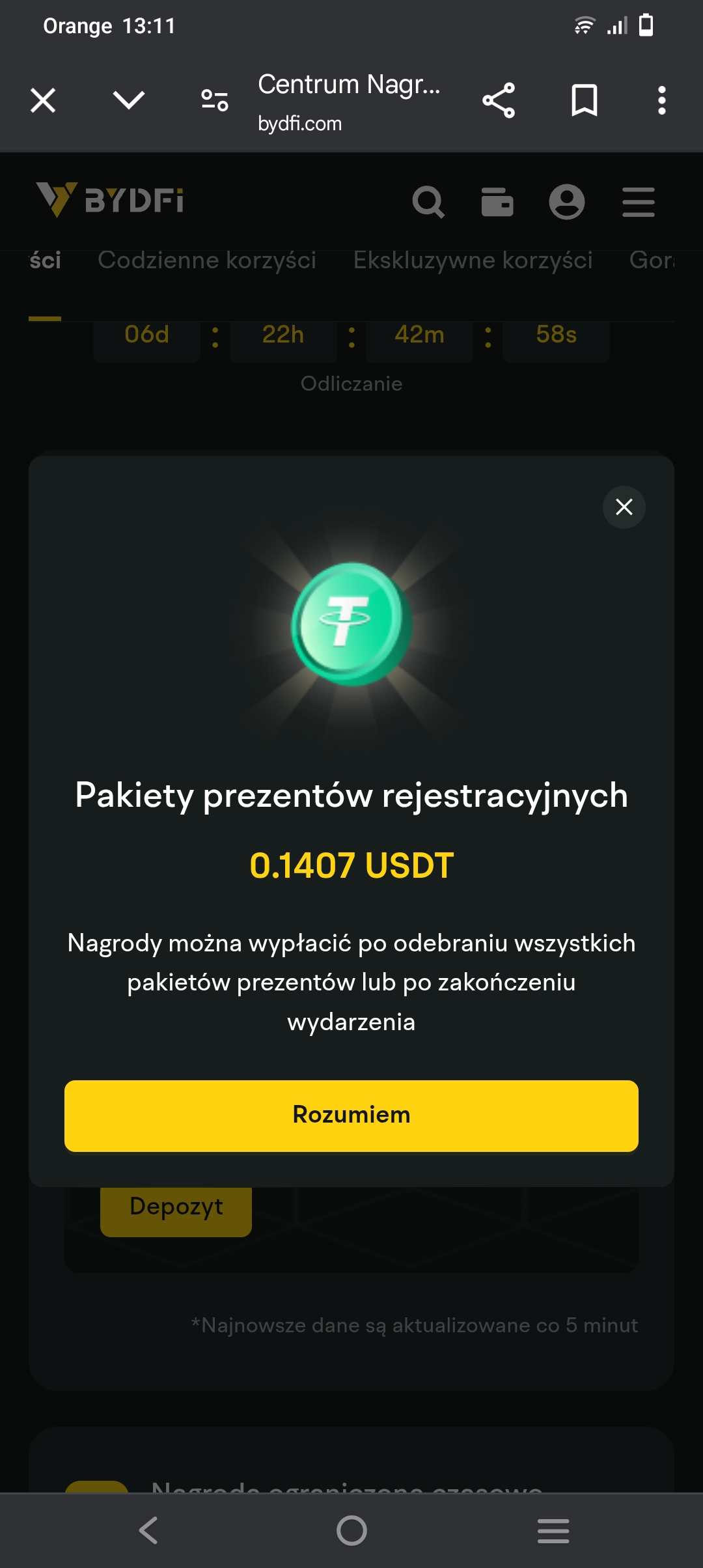This screenshot has height=1568, width=703.
Task: Open the BYDFi hamburger menu
Action: tap(638, 201)
